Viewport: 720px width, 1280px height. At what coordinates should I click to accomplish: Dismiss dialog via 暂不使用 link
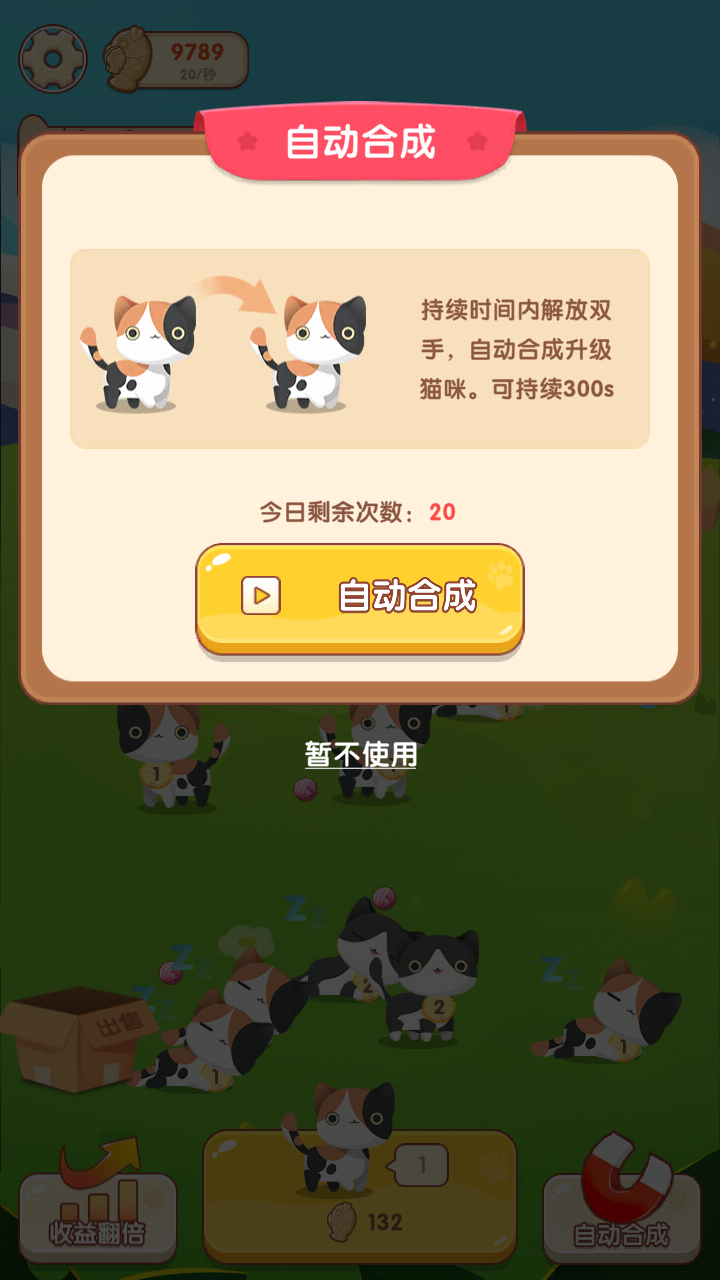(360, 755)
